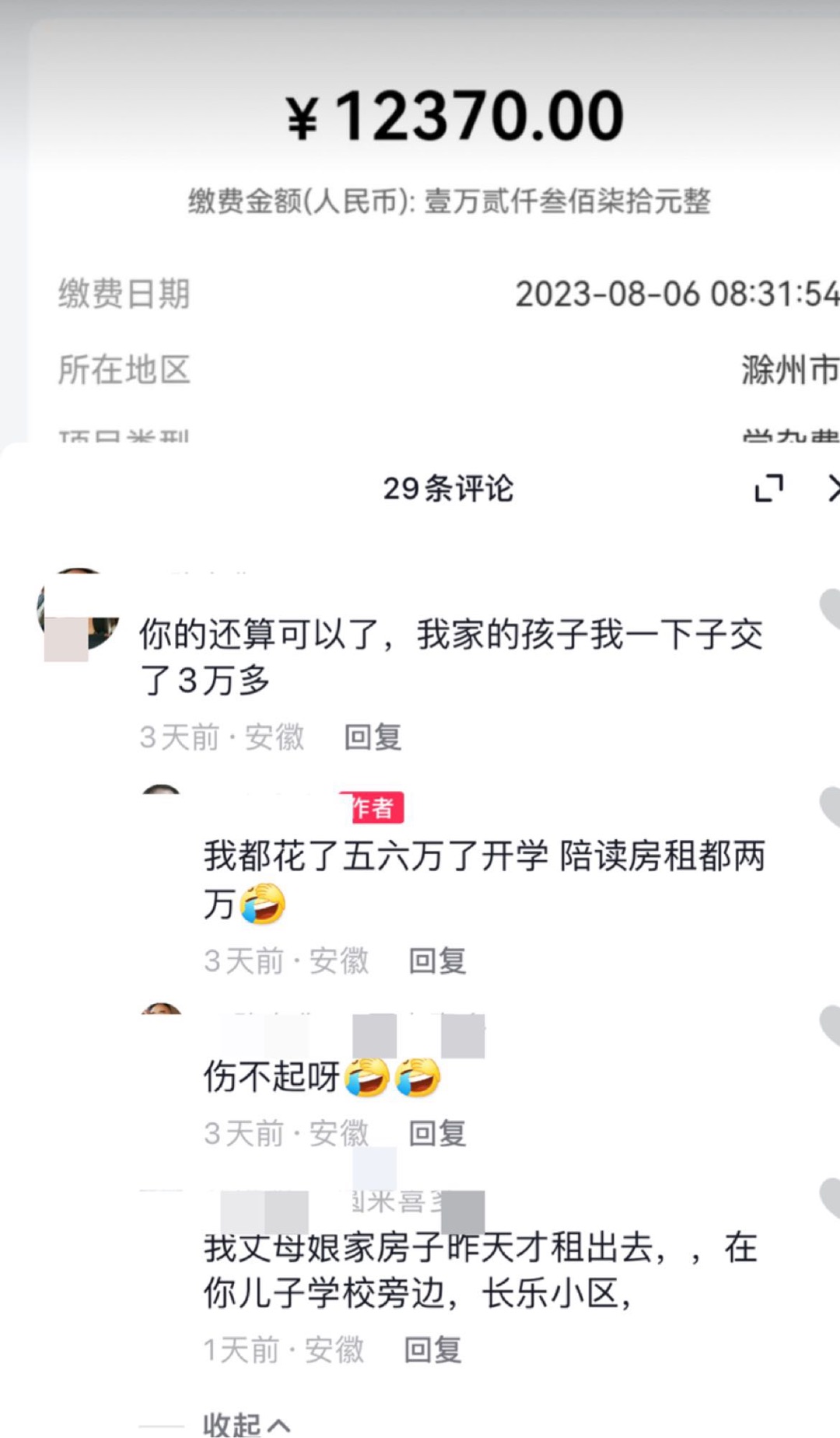Tap 回复 under the author's 陪读房租 comment
840x1438 pixels.
[x=437, y=961]
